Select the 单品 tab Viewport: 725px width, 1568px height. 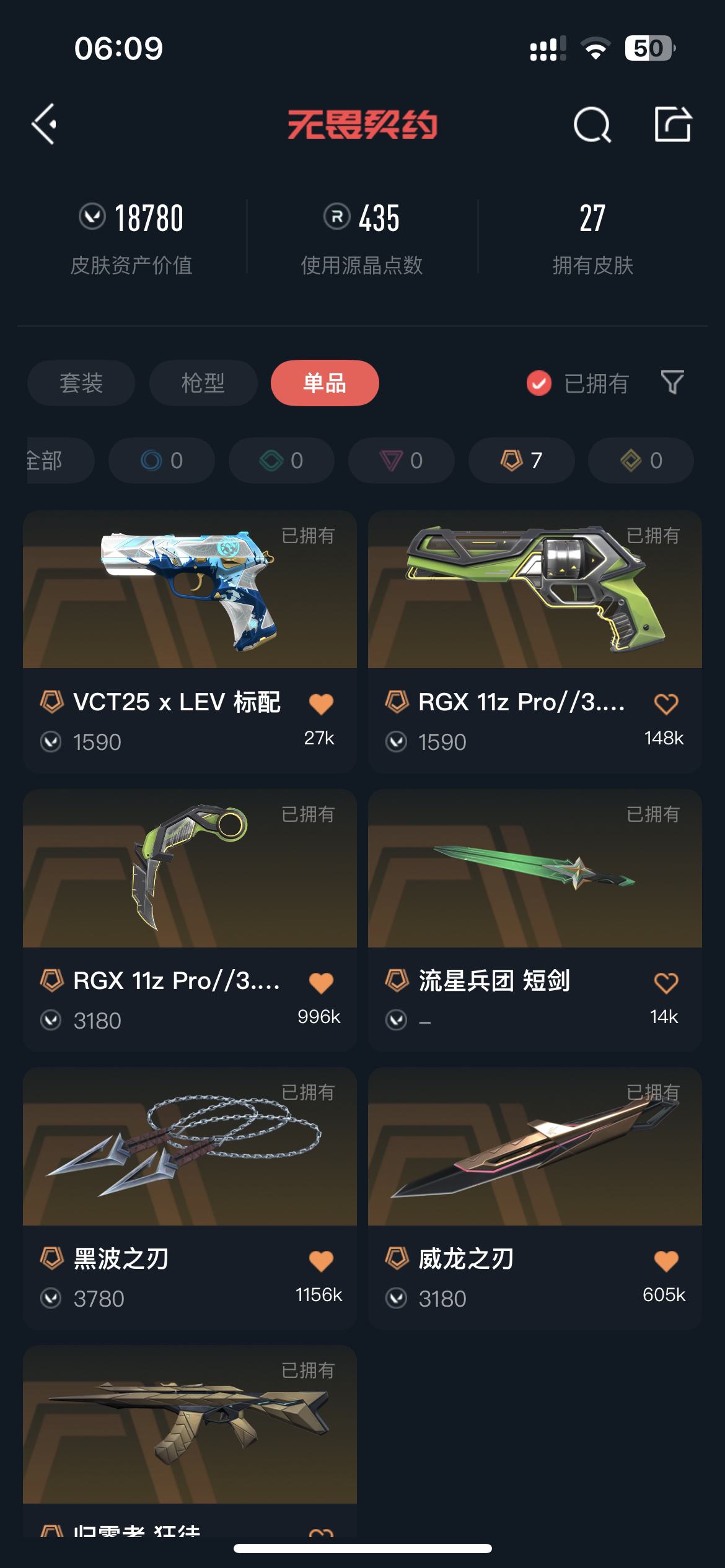click(325, 383)
